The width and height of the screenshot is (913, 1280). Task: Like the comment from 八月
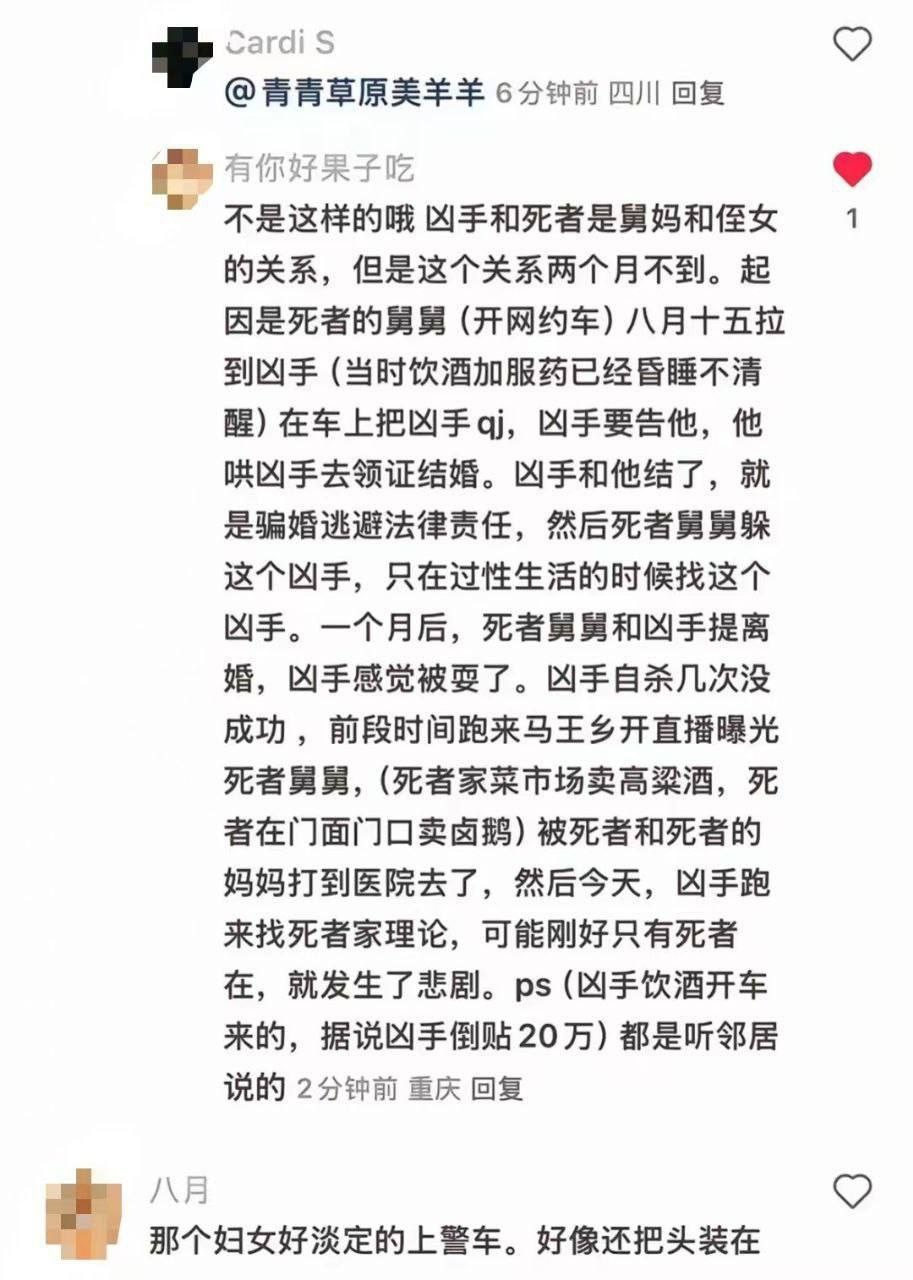pyautogui.click(x=852, y=1191)
